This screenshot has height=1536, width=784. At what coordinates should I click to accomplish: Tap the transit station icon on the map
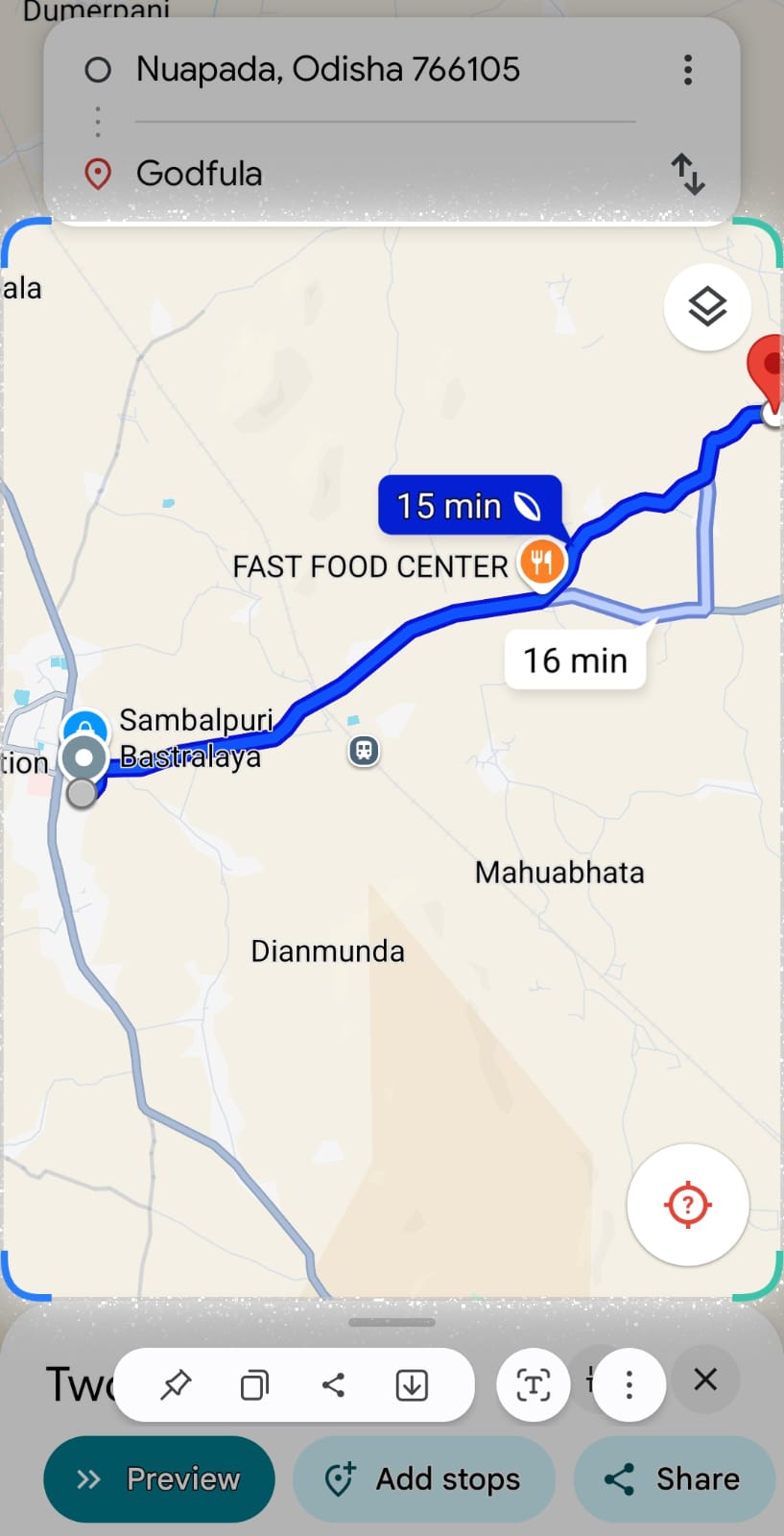point(364,751)
